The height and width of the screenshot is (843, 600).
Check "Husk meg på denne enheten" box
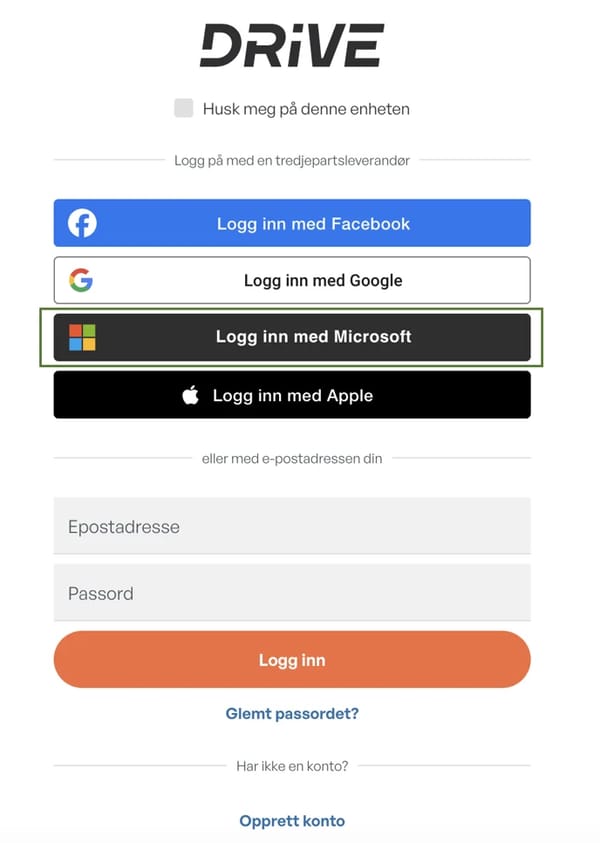[x=183, y=108]
